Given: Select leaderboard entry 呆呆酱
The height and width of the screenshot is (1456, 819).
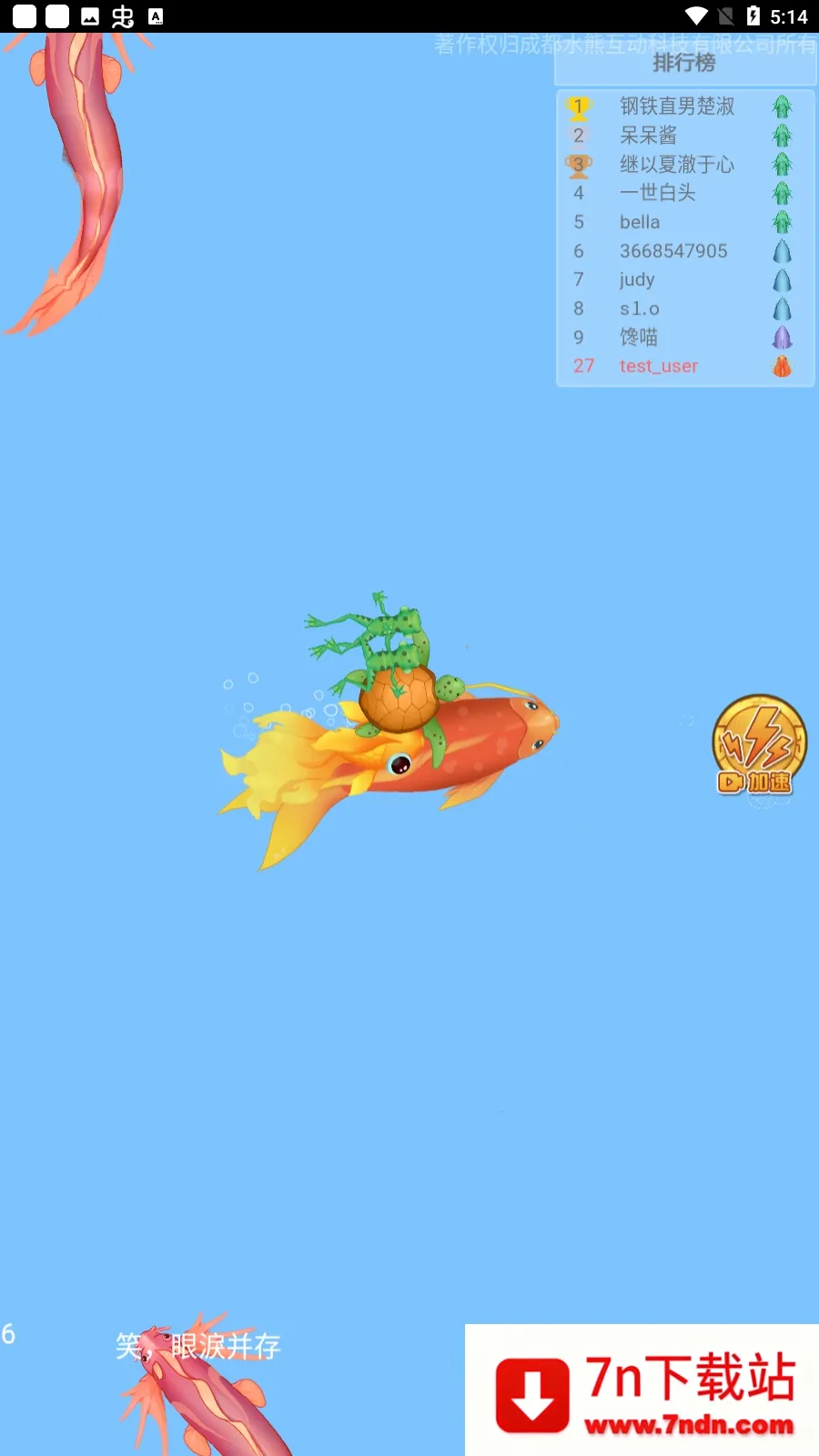Looking at the screenshot, I should (651, 136).
